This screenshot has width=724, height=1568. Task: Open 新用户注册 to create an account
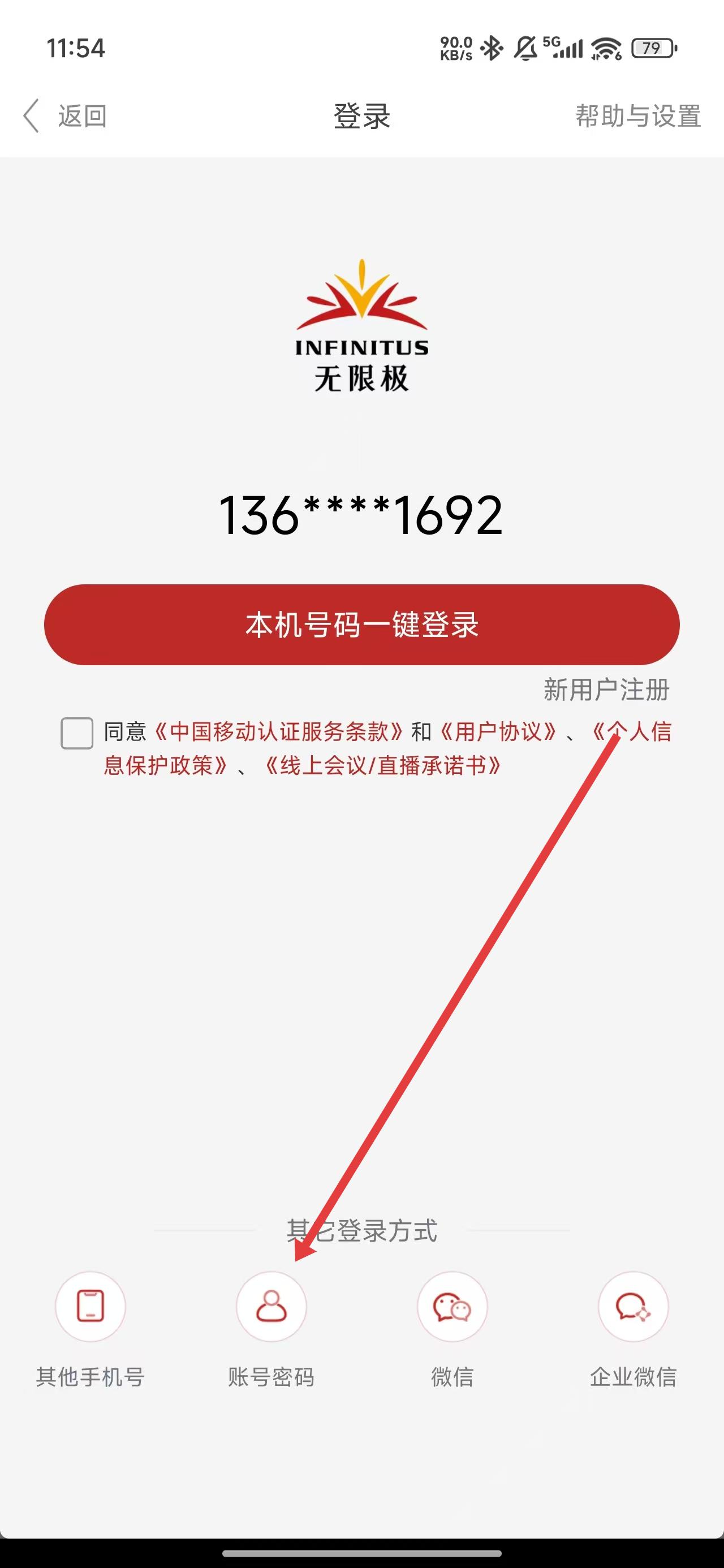click(x=606, y=690)
